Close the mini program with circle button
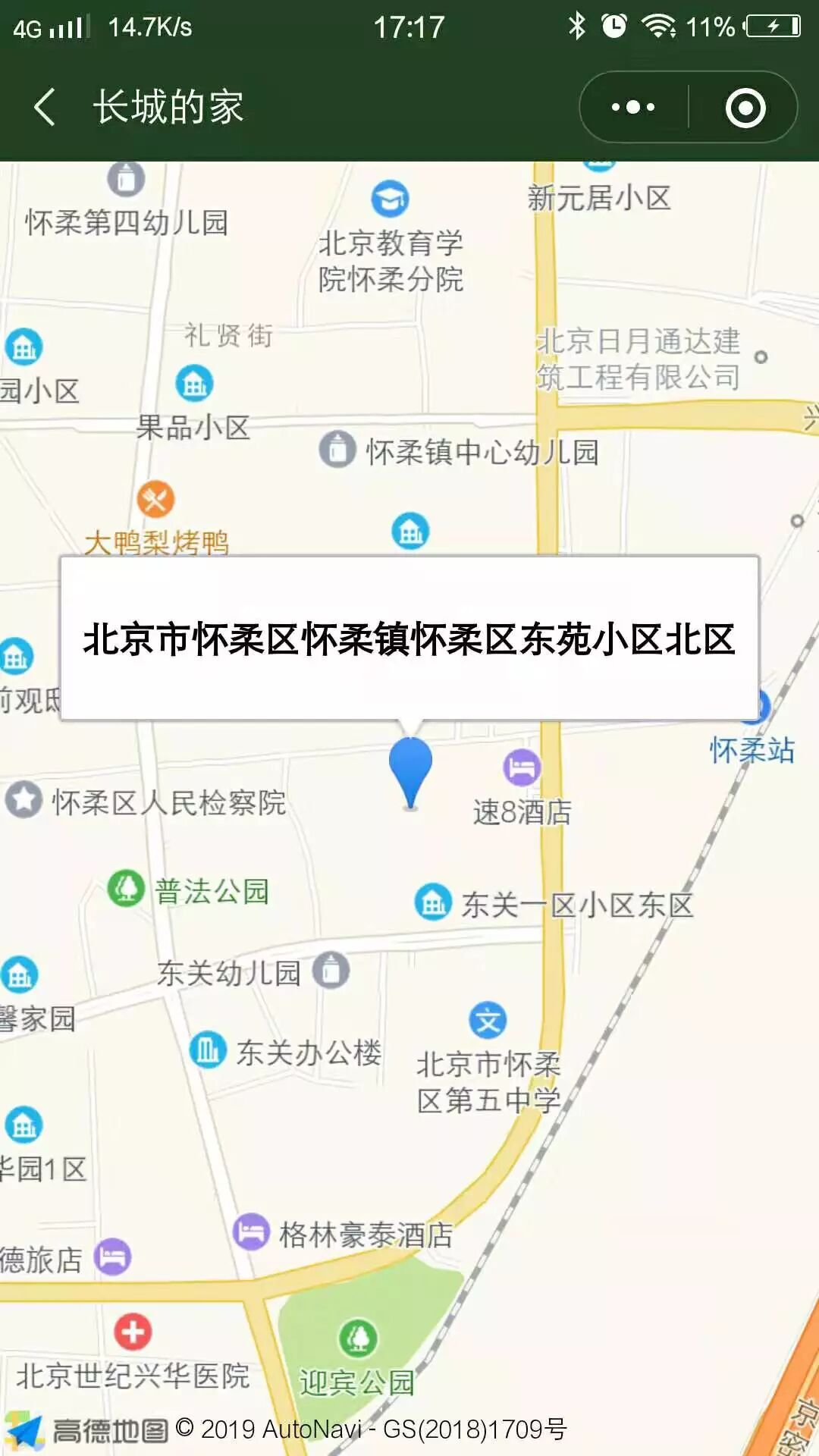The height and width of the screenshot is (1456, 819). tap(745, 108)
